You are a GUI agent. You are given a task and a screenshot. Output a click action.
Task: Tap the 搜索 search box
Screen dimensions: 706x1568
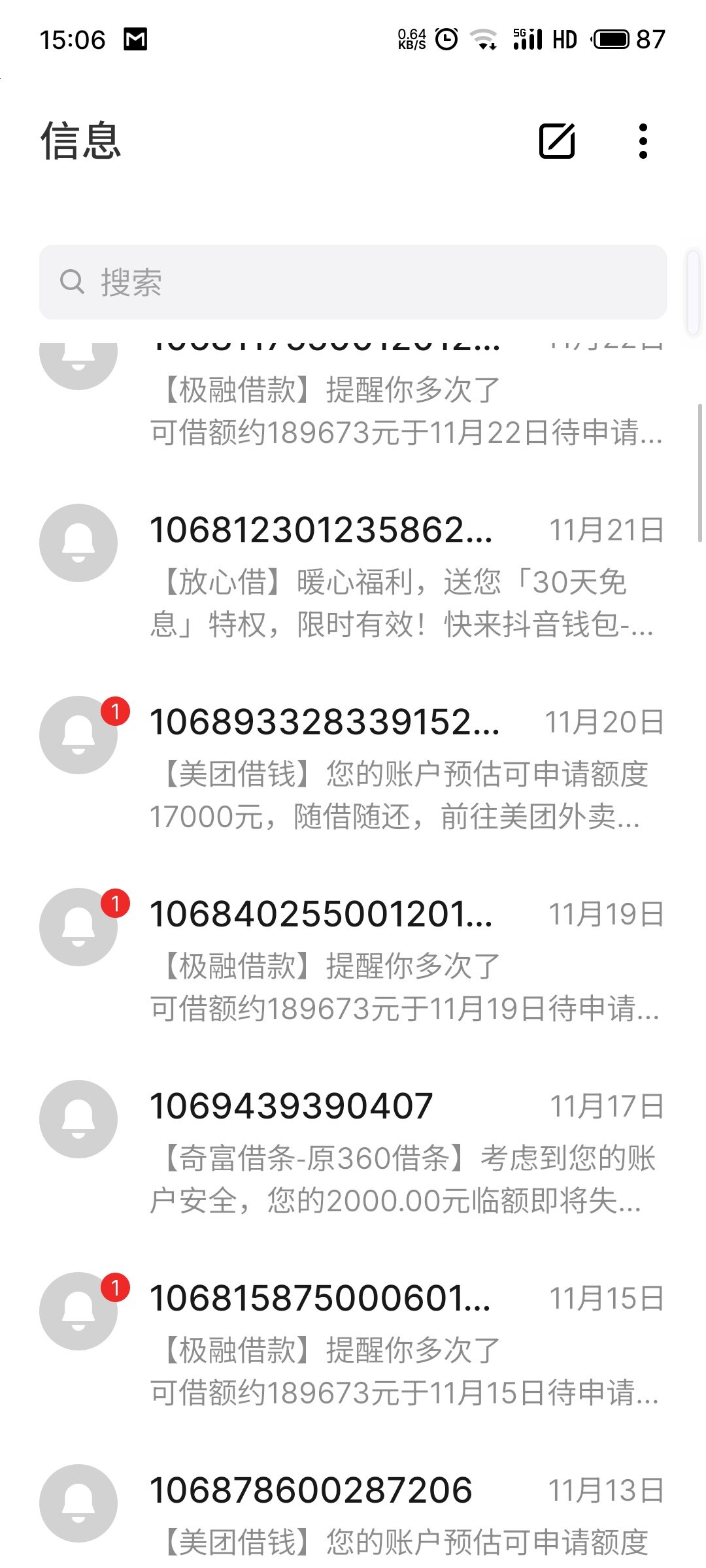pos(353,282)
